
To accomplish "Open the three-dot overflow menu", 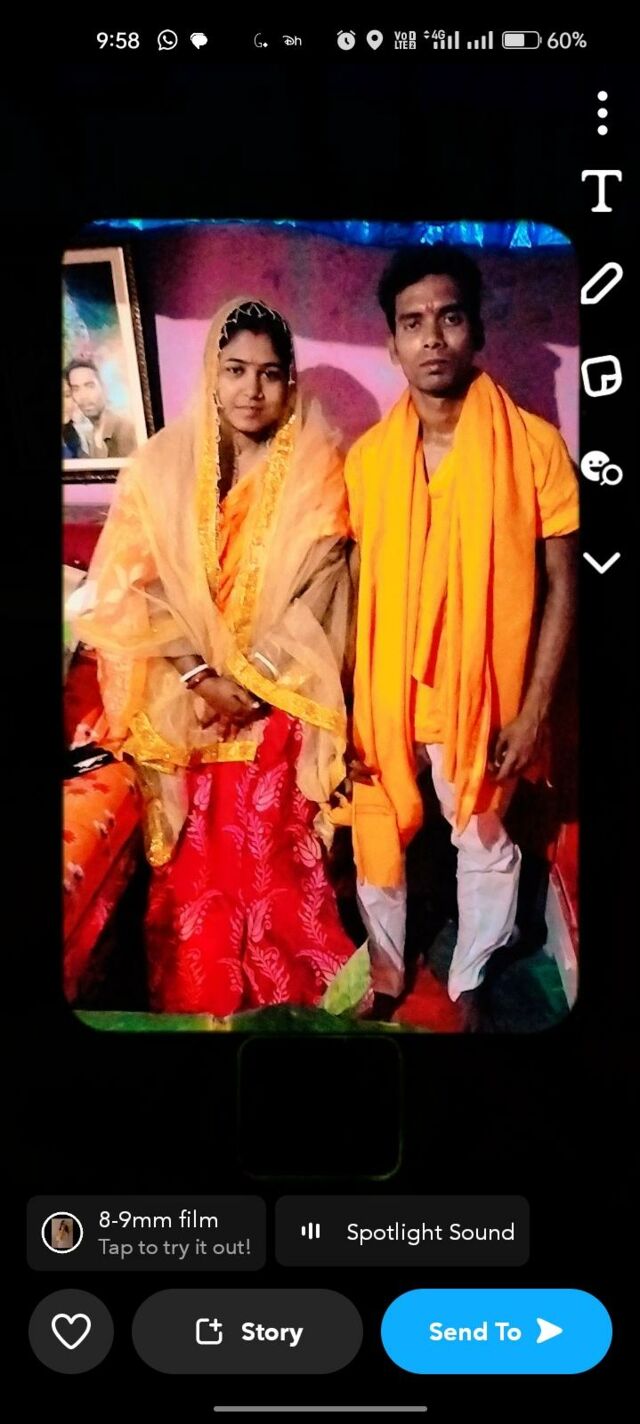I will tap(602, 113).
